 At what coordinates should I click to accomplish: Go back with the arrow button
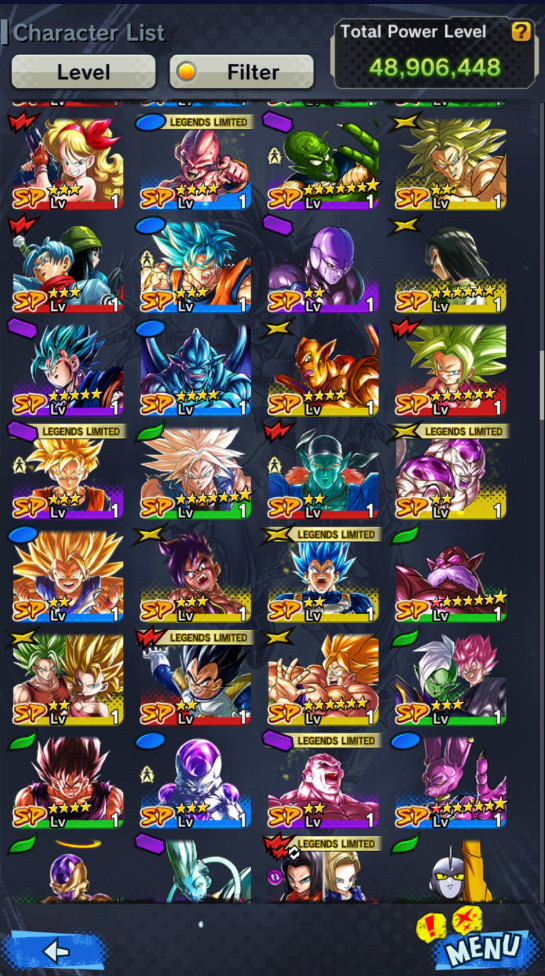(x=55, y=951)
